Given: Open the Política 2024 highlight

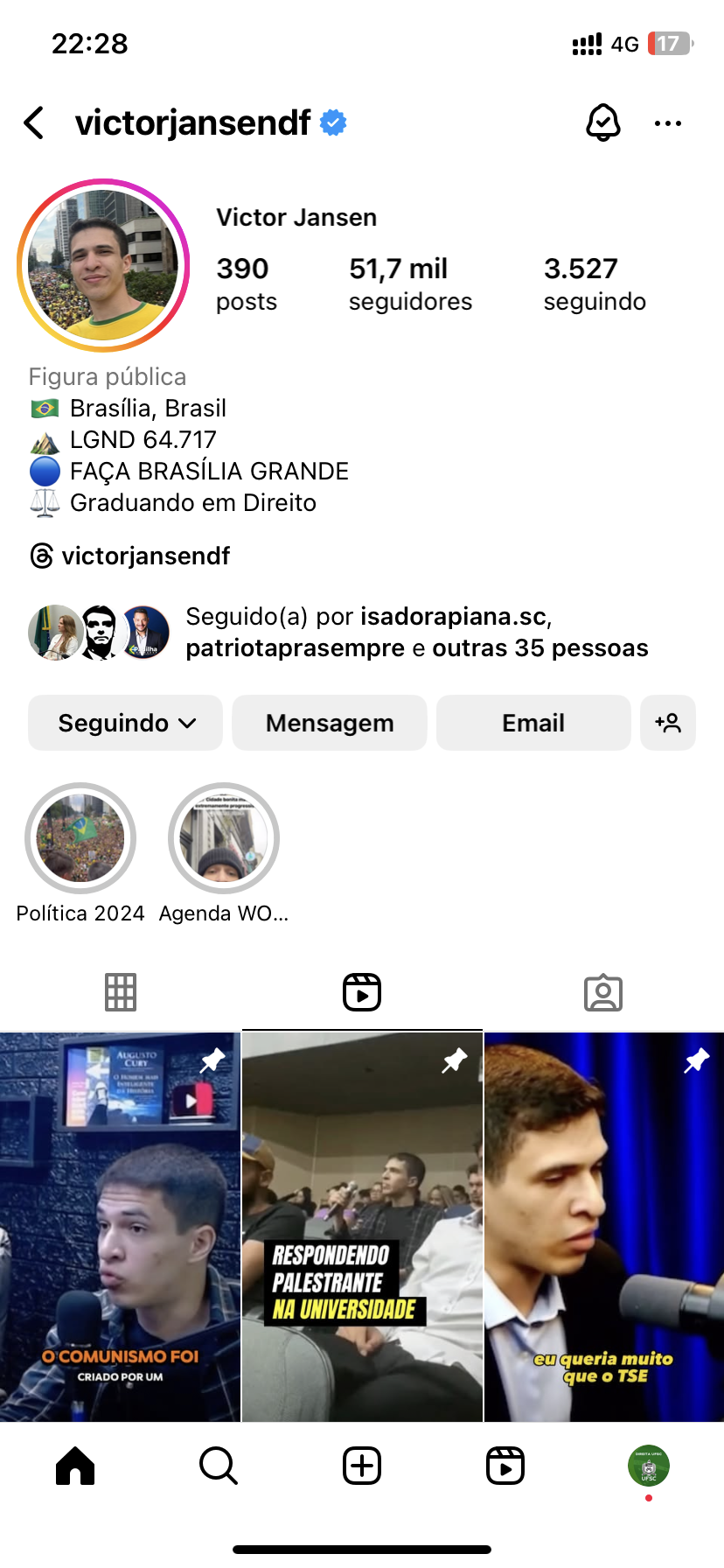Looking at the screenshot, I should coord(80,838).
